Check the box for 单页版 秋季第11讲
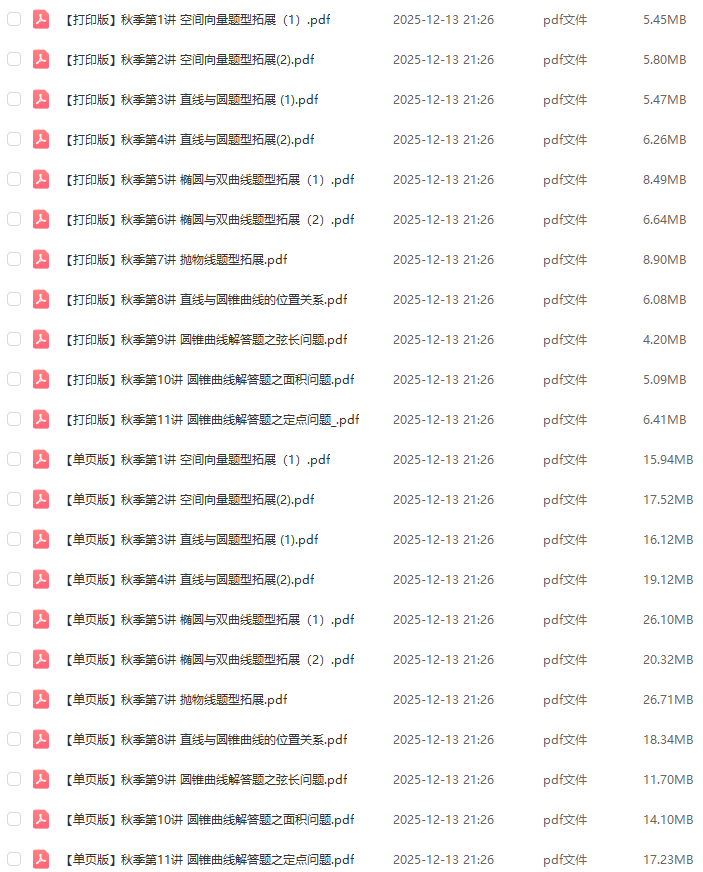Viewport: 703px width, 872px height. [14, 859]
